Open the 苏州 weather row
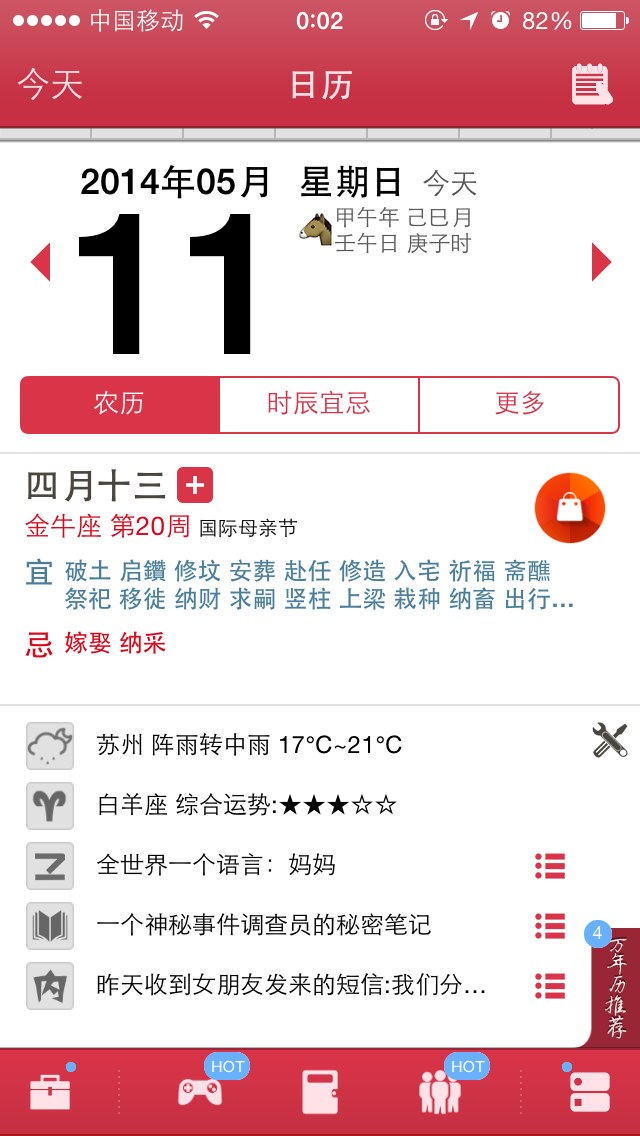 250,745
